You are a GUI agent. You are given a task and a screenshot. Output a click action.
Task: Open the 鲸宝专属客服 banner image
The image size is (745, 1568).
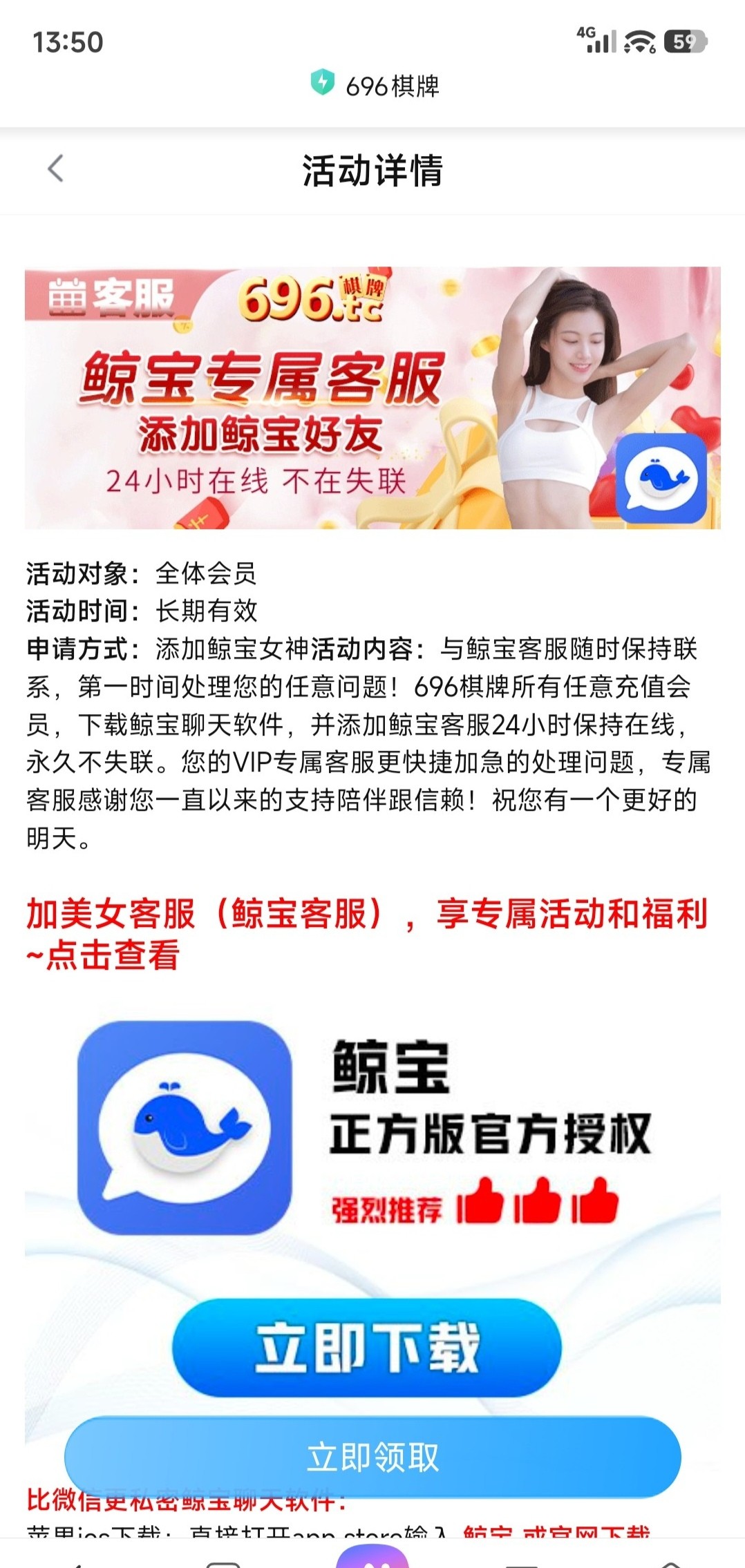372,398
